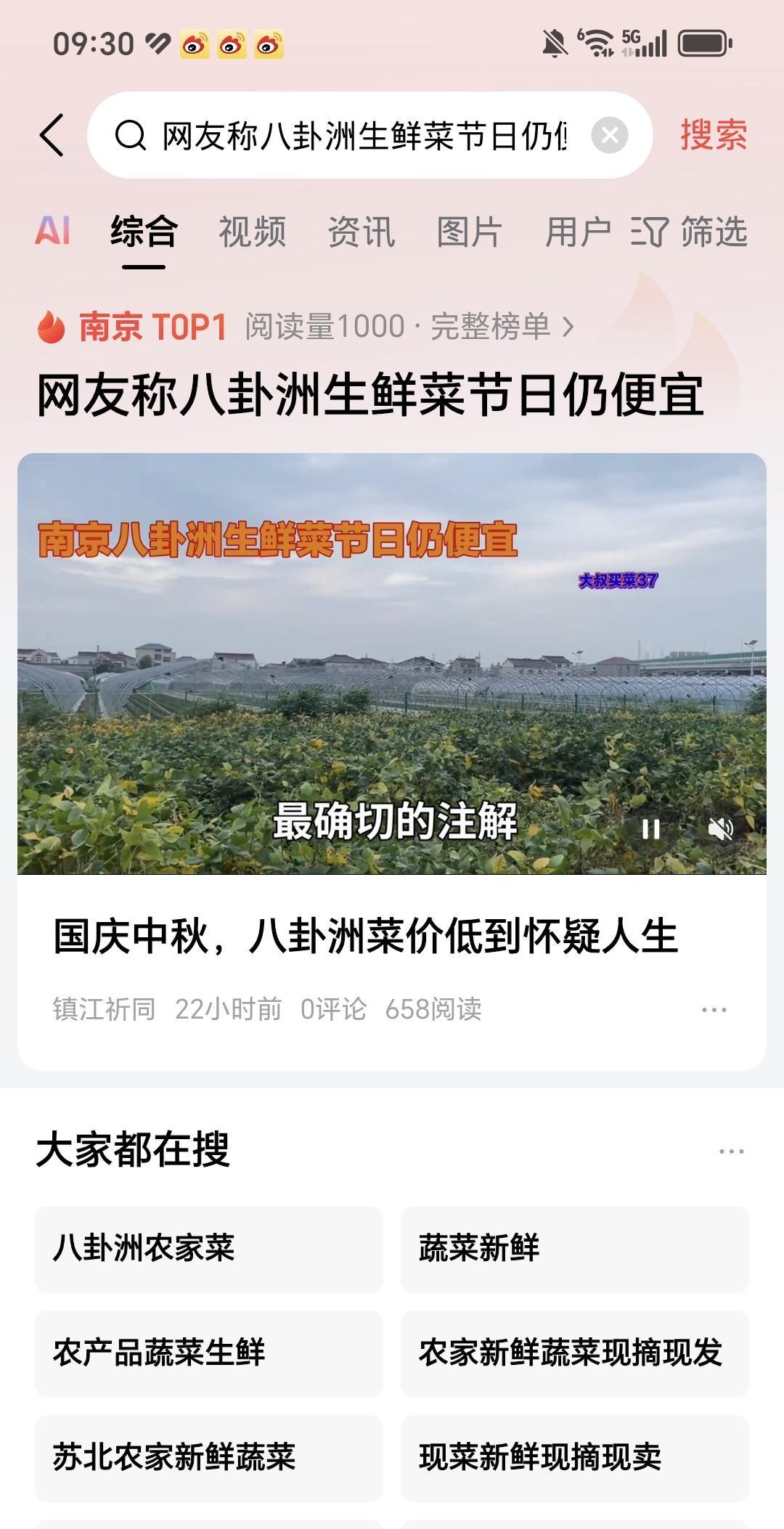Viewport: 784px width, 1529px height.
Task: Search for 八卦洲农家菜
Action: pos(208,1249)
